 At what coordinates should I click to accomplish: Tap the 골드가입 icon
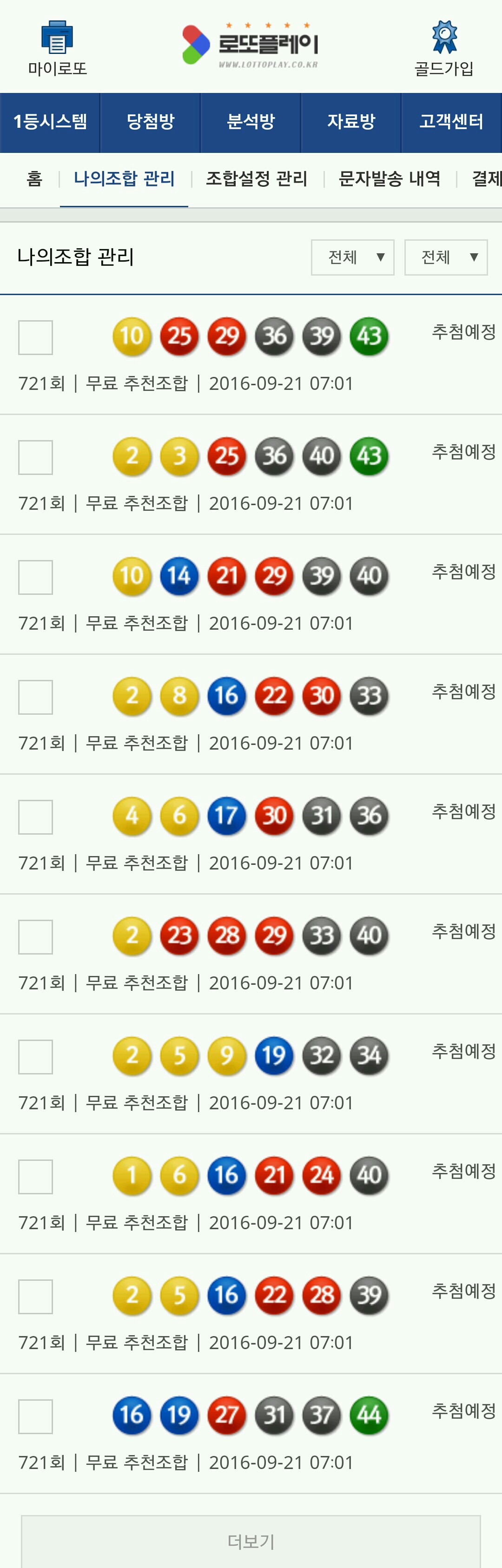tap(443, 48)
